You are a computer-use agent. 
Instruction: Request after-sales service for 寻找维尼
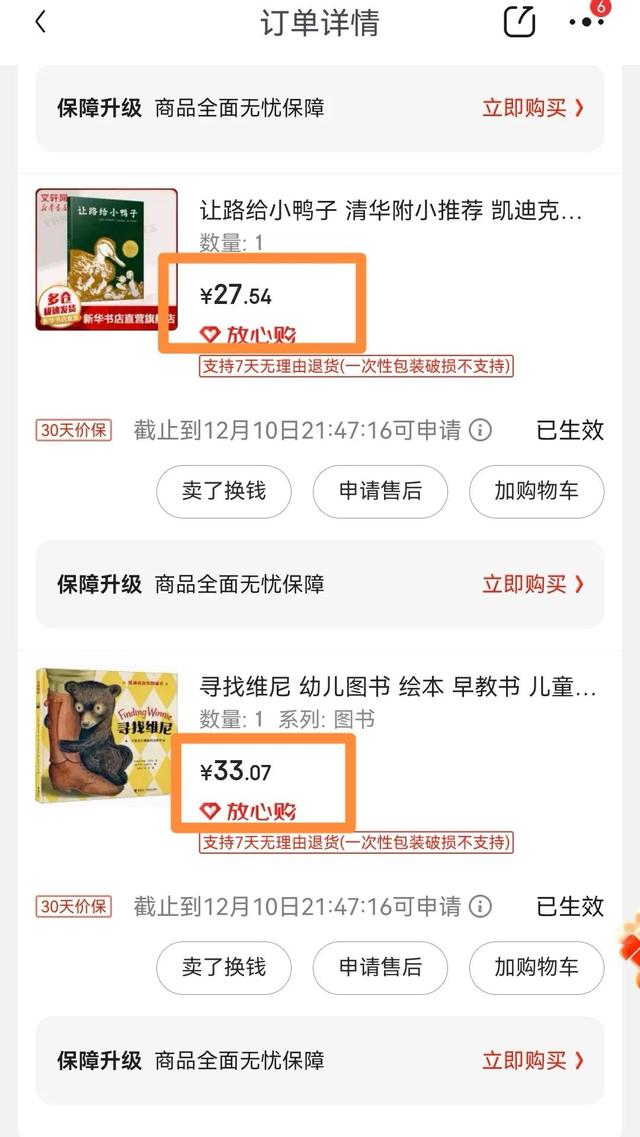point(380,967)
